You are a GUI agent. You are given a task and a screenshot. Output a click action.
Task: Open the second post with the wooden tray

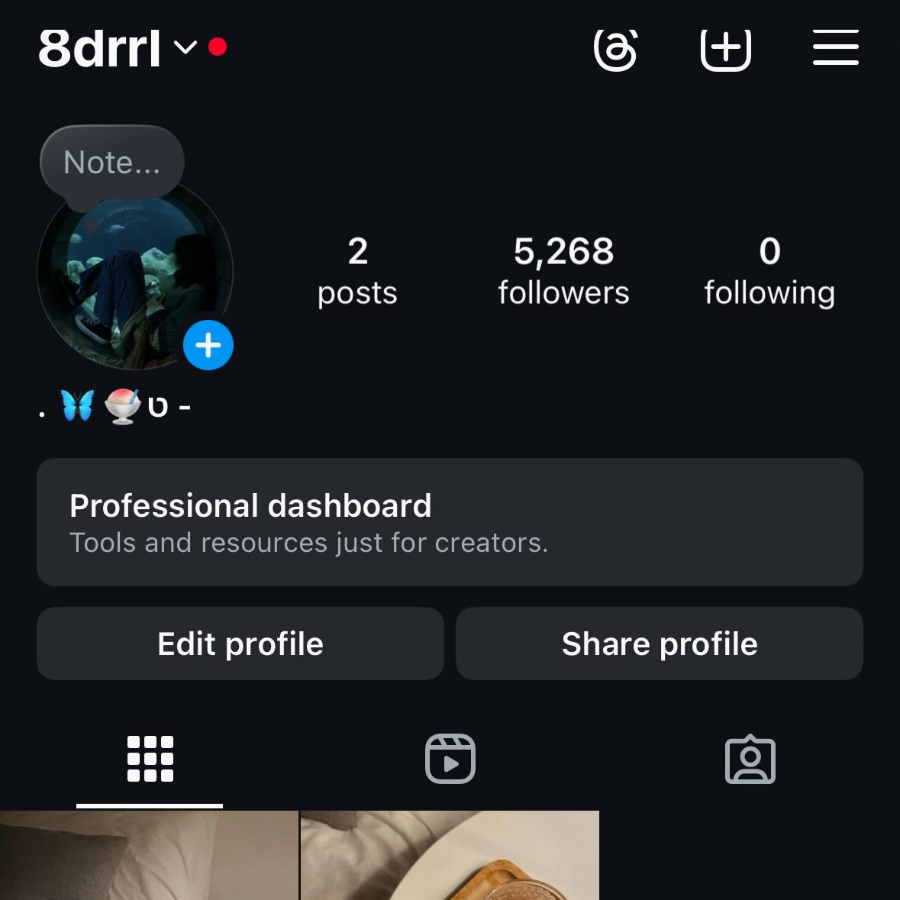[x=449, y=857]
